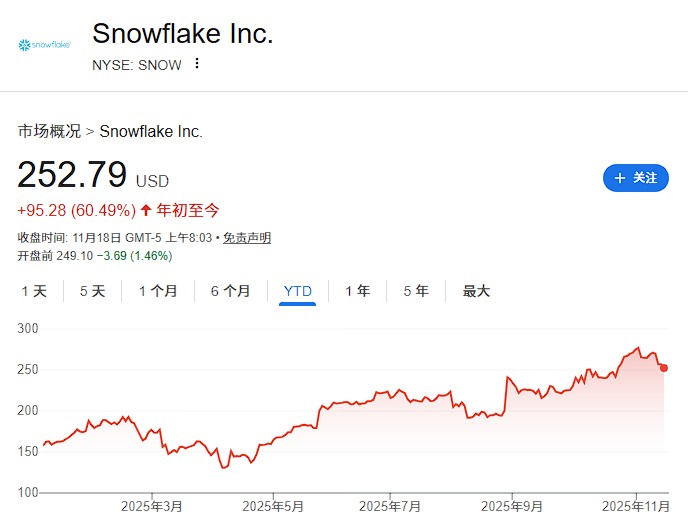
Task: Switch chart to 1 天 range
Action: 34,291
